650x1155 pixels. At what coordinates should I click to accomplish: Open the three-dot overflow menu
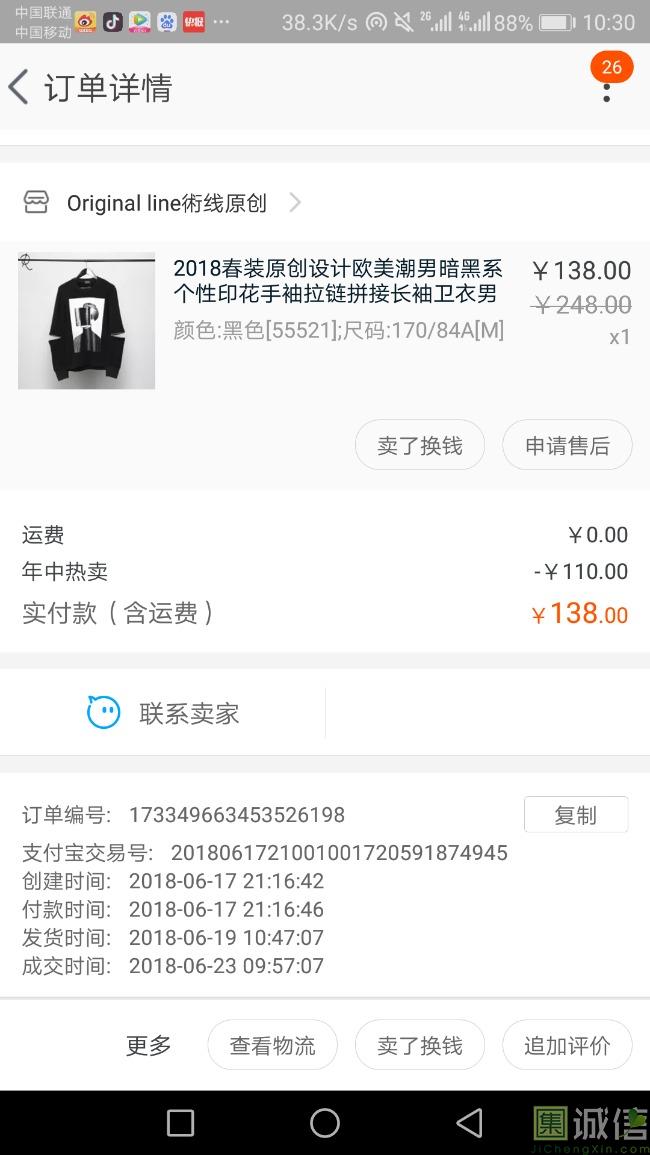pos(606,90)
